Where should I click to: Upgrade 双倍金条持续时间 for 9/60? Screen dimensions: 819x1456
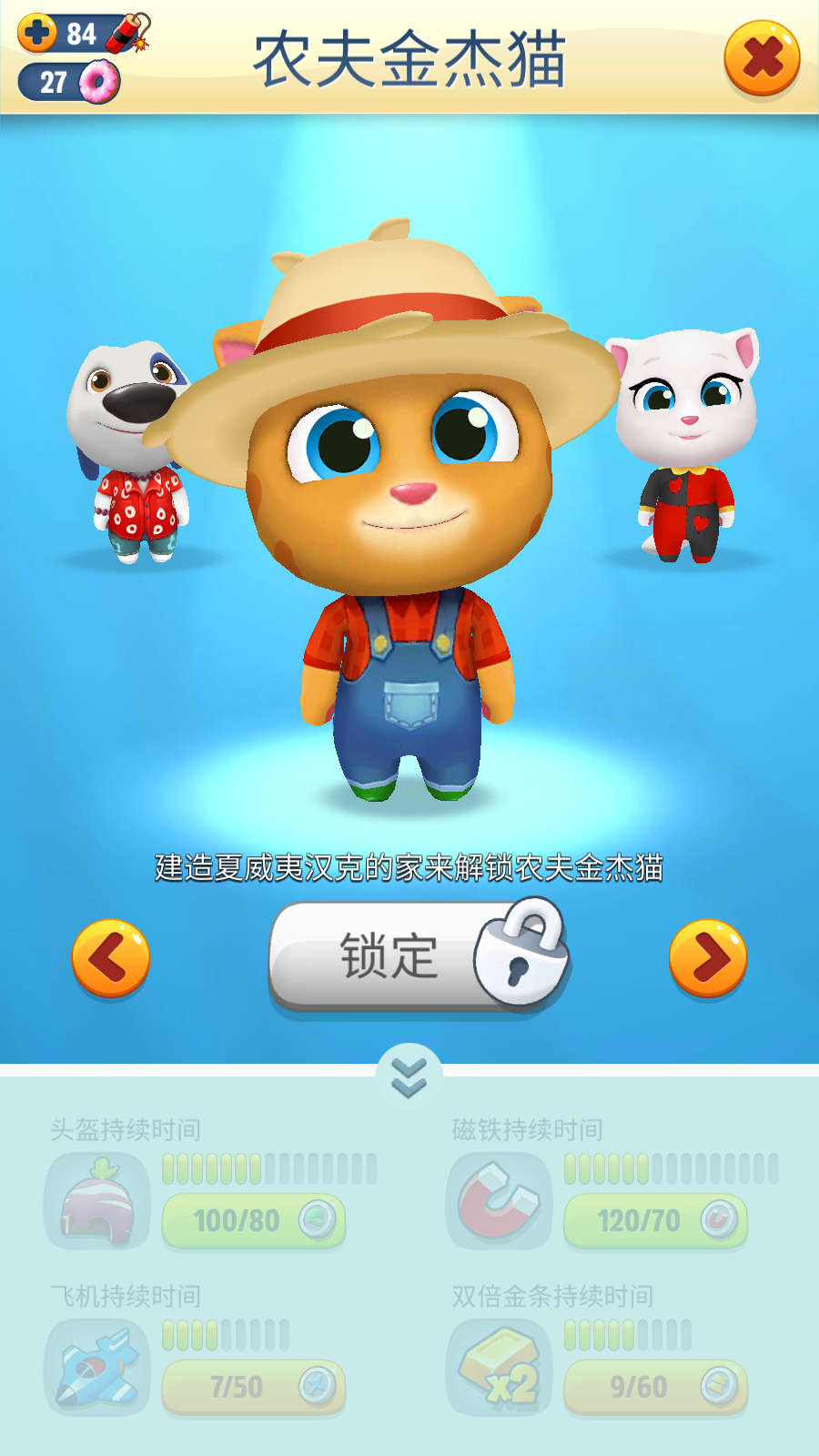tap(656, 1387)
